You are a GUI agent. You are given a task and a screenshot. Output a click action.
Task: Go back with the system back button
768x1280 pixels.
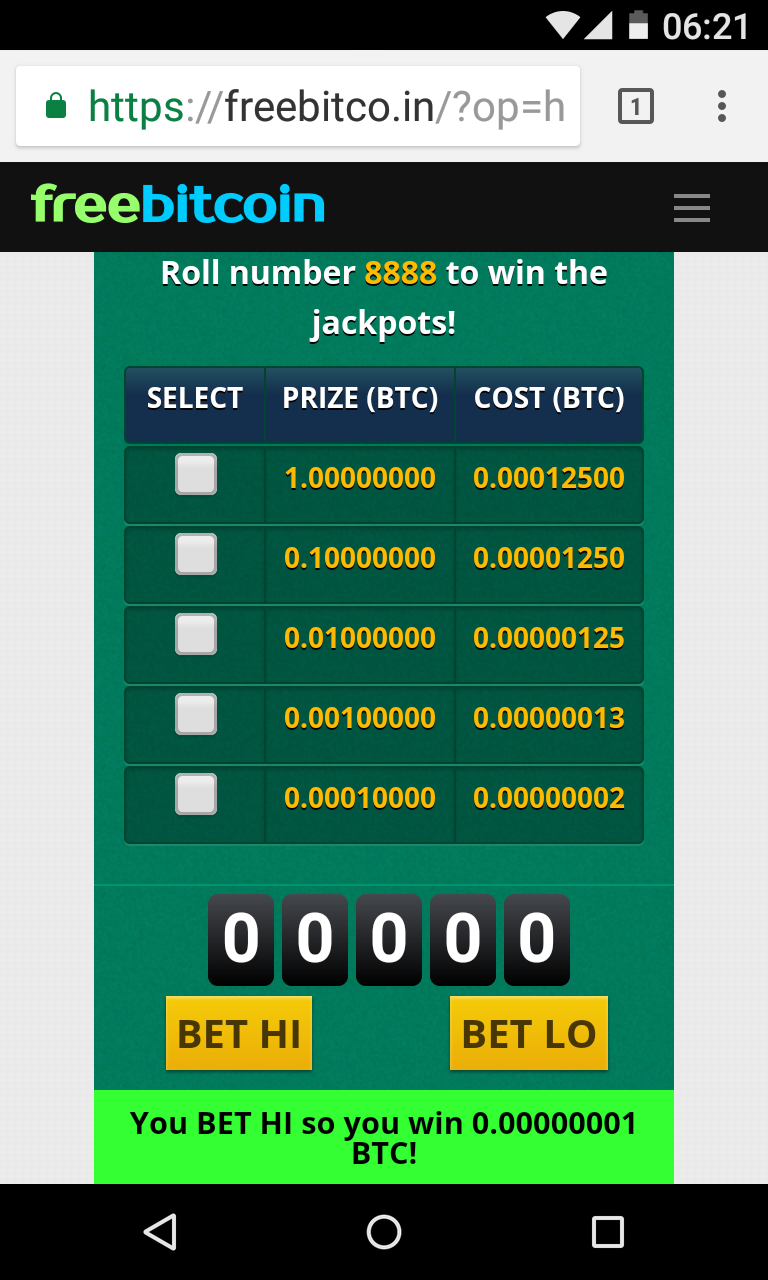click(160, 1232)
